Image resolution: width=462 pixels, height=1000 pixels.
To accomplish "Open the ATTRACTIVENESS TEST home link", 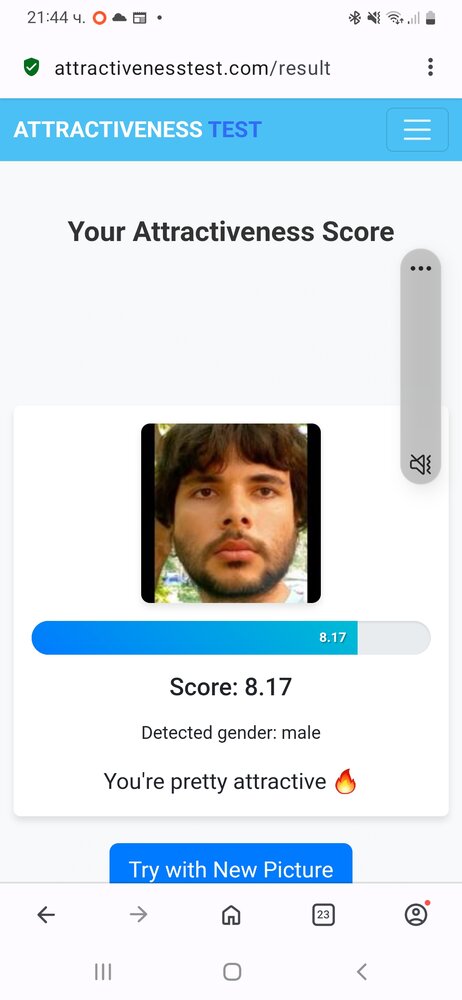I will [x=137, y=129].
